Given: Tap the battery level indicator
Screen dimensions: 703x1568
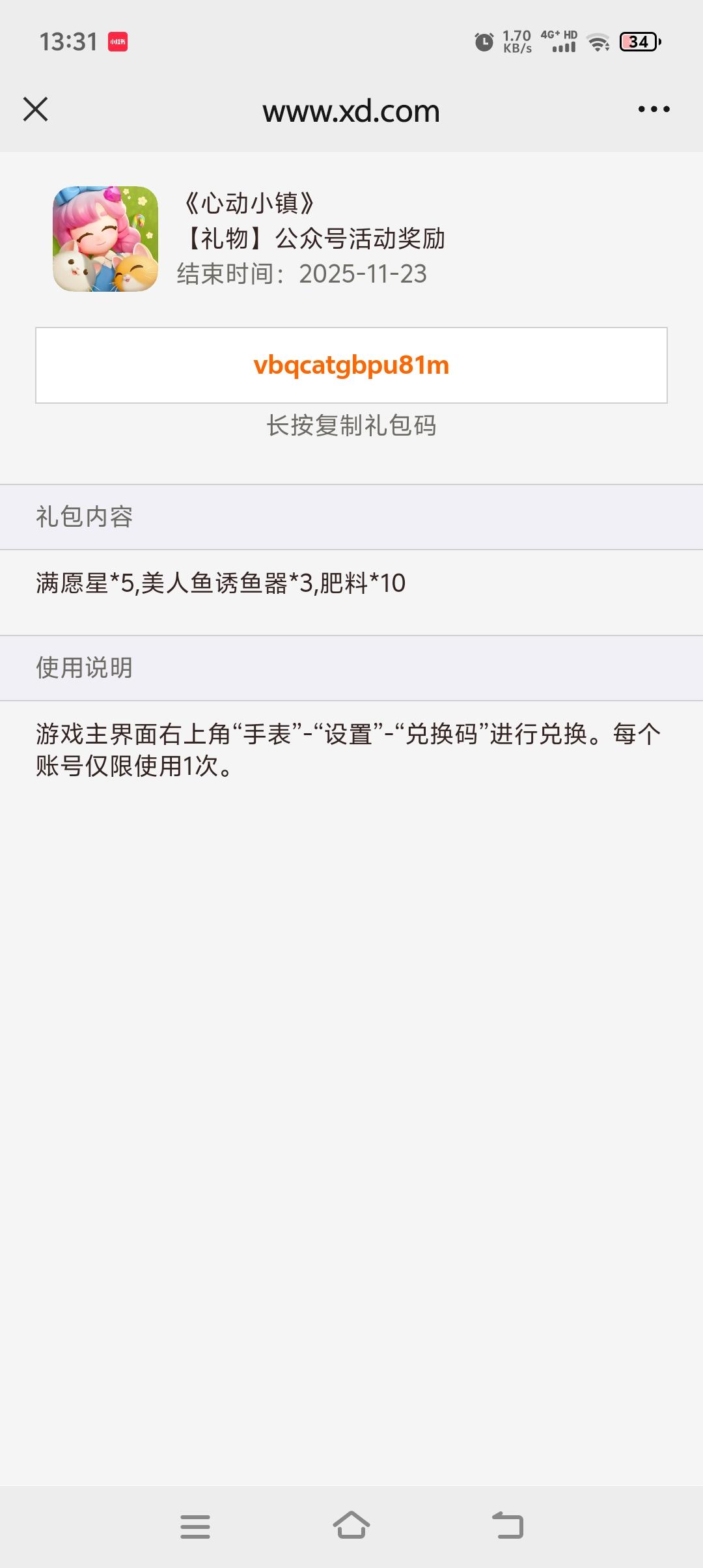Looking at the screenshot, I should pos(637,41).
